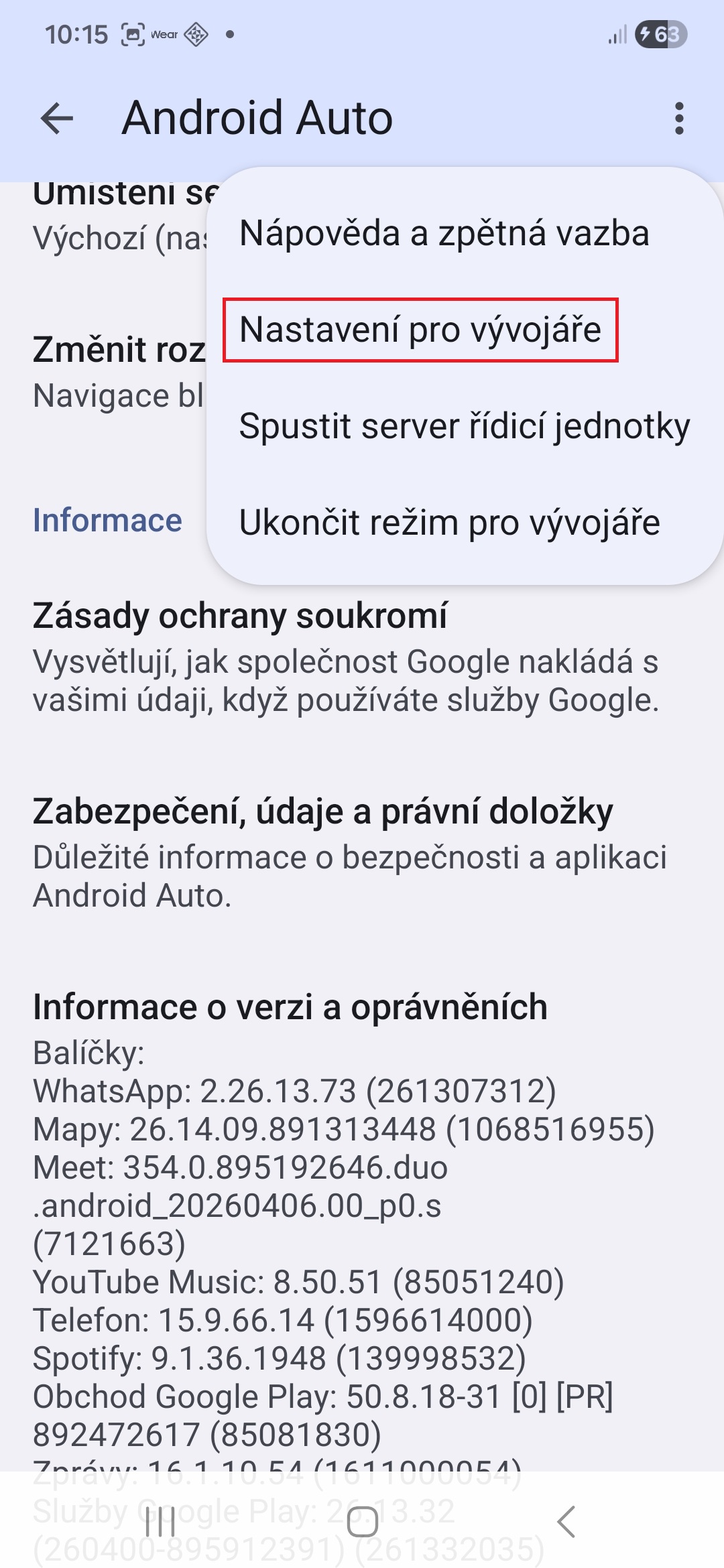The width and height of the screenshot is (724, 1568).
Task: Choose Ukončit režim pro vývojáře
Action: pyautogui.click(x=449, y=523)
